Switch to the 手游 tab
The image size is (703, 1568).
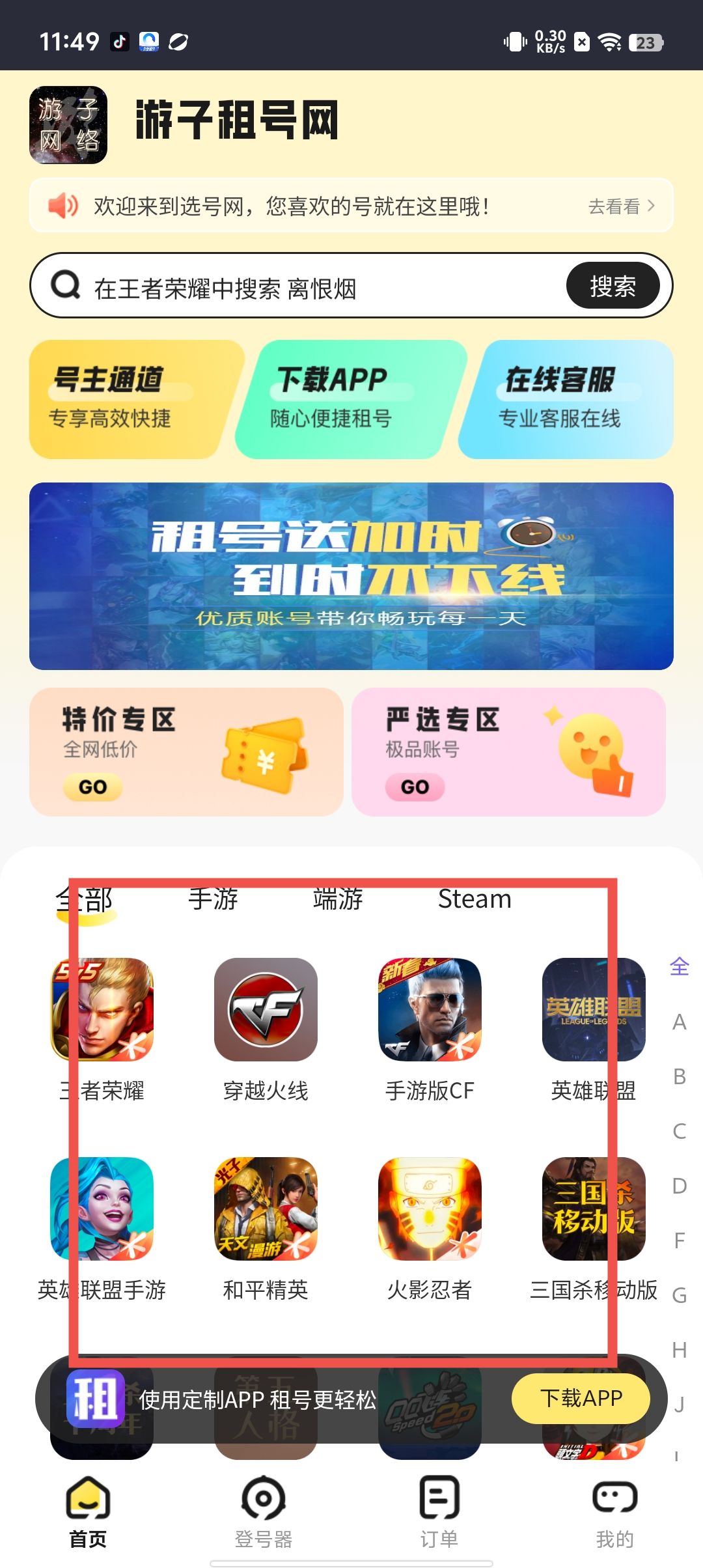point(214,899)
